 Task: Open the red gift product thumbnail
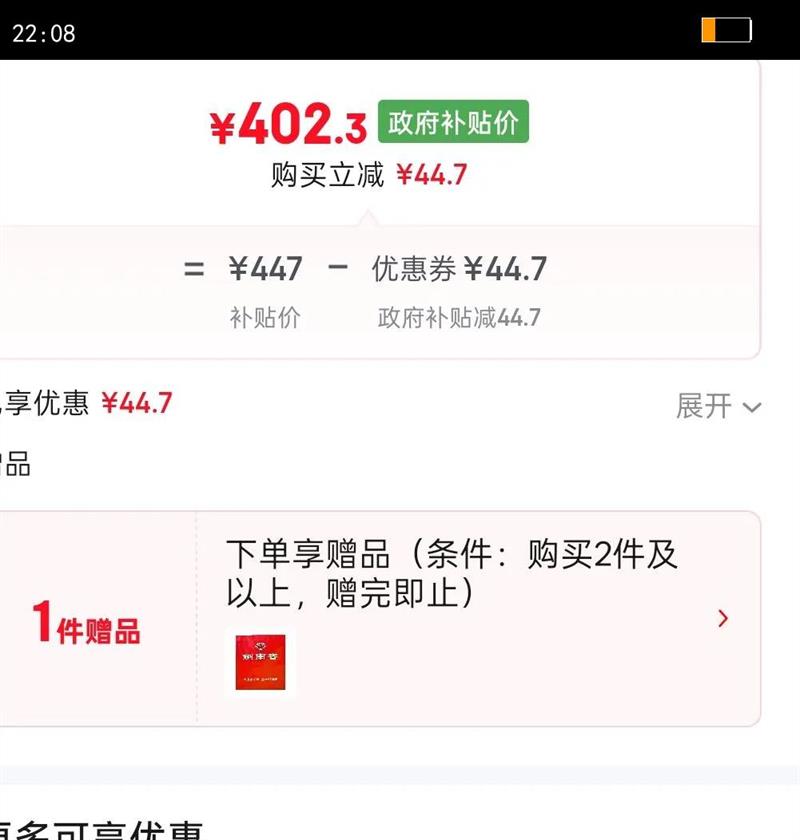pyautogui.click(x=260, y=663)
